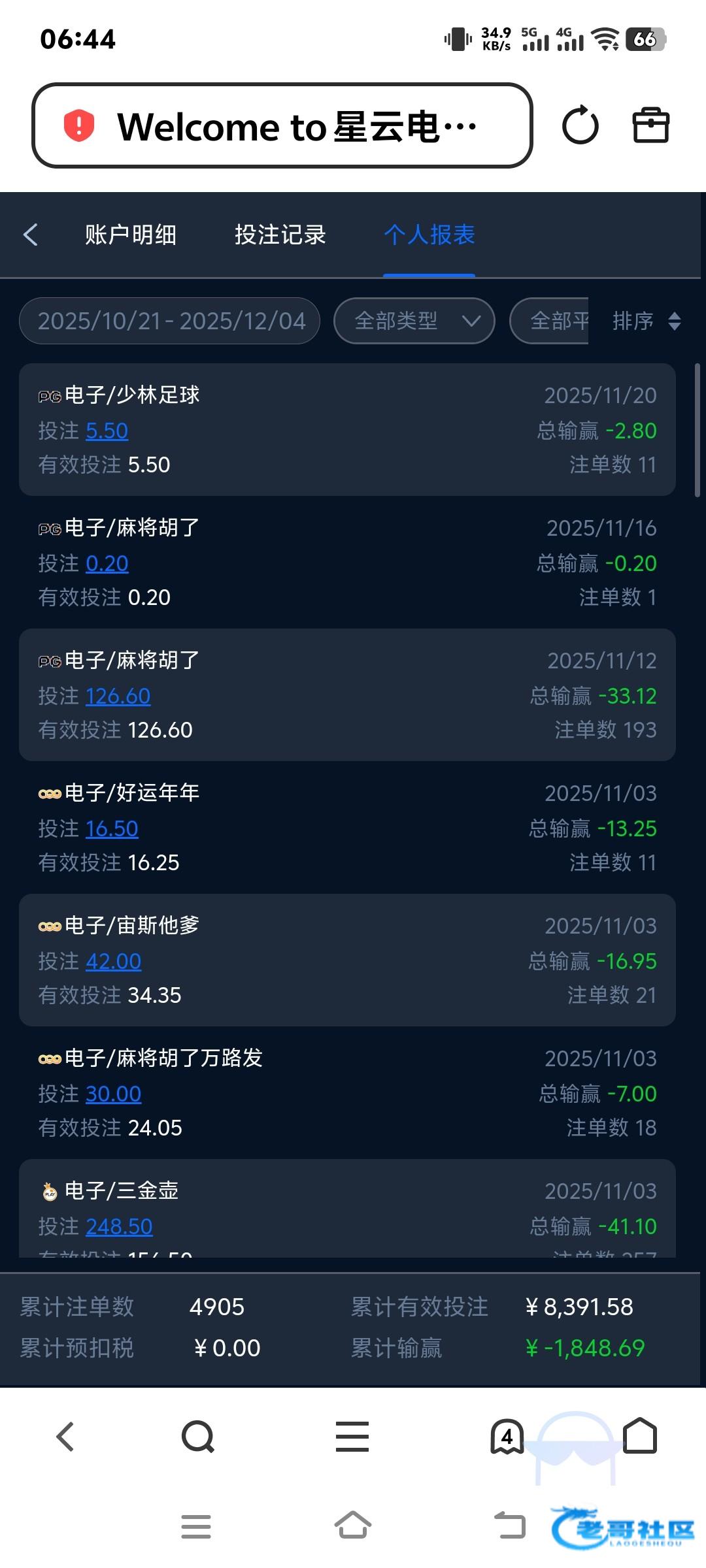Screen dimensions: 706x1568
Task: Open the browser tab switcher
Action: [x=507, y=1437]
